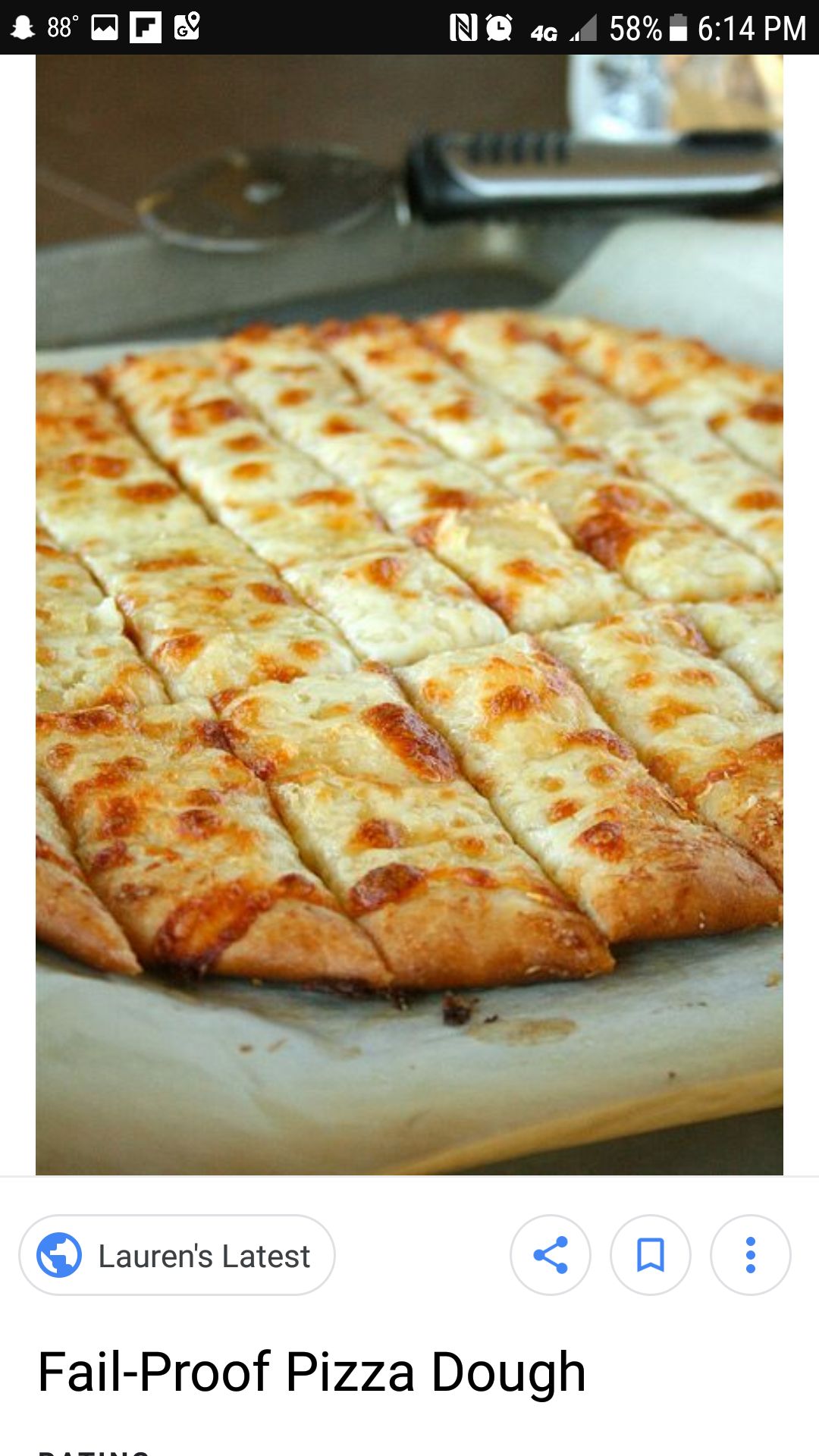
Task: Bookmark this image to collections
Action: coord(651,1255)
